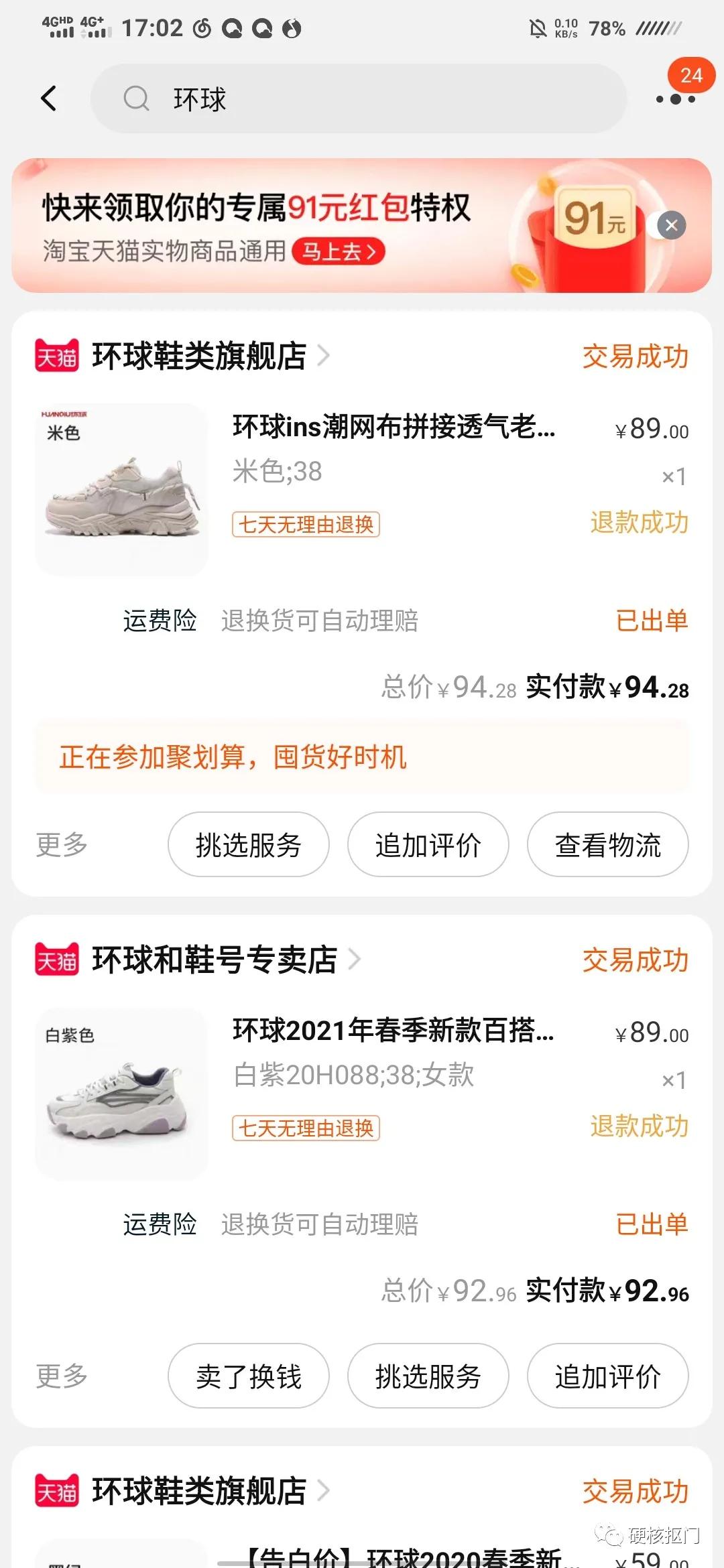Open 马上去 link in the red packet banner

point(339,253)
